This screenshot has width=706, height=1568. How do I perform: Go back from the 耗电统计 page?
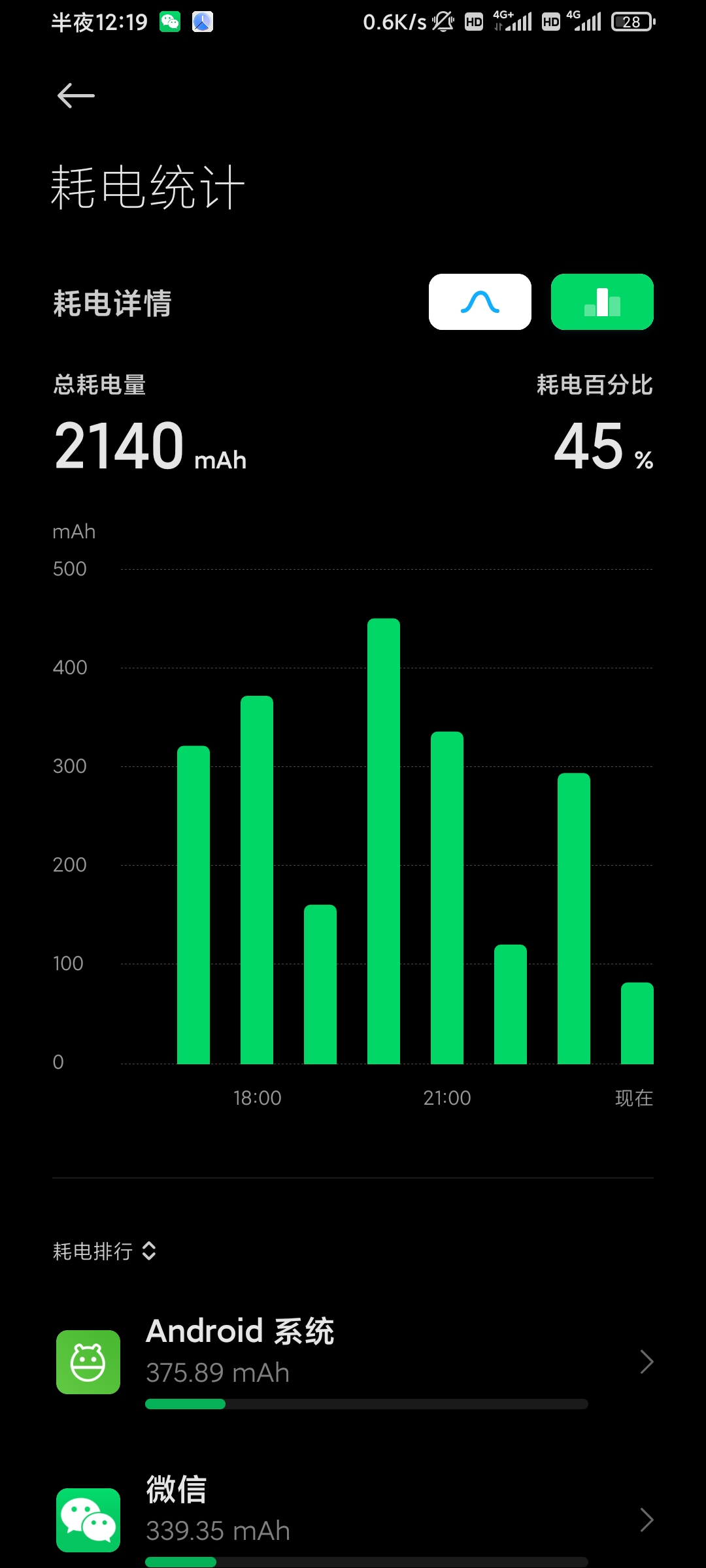76,95
